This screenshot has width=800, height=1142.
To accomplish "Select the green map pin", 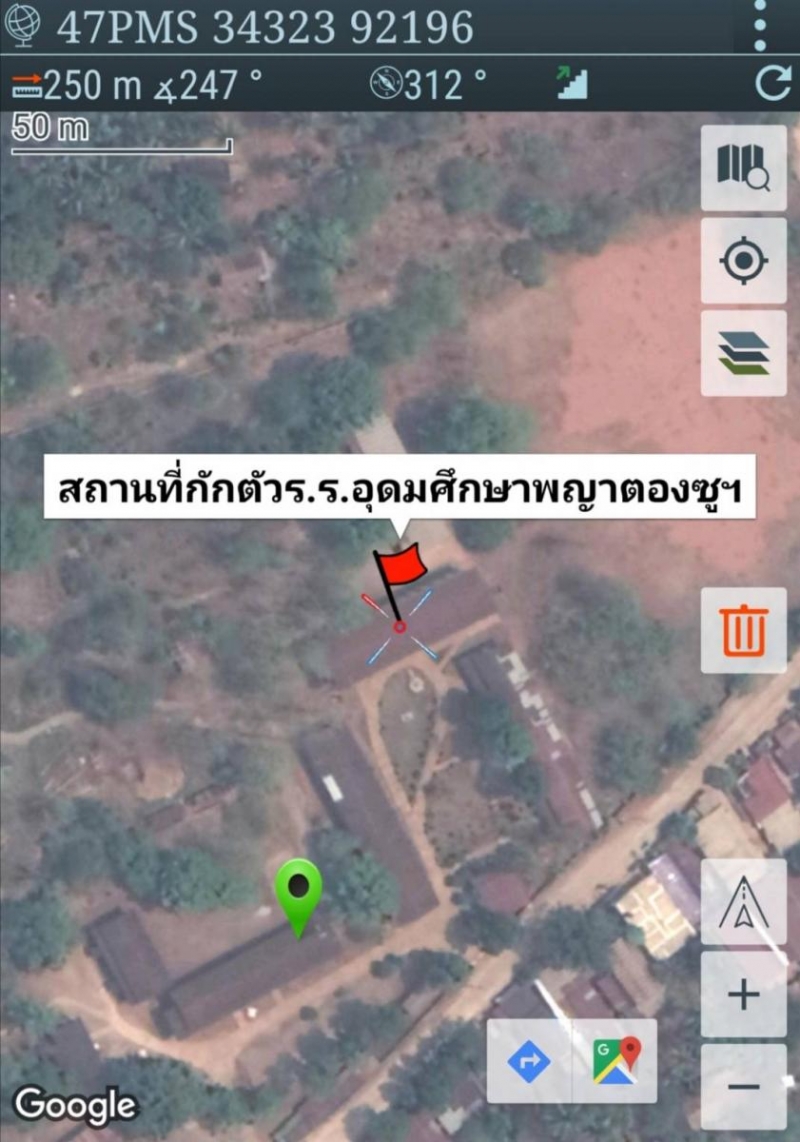I will [x=298, y=890].
